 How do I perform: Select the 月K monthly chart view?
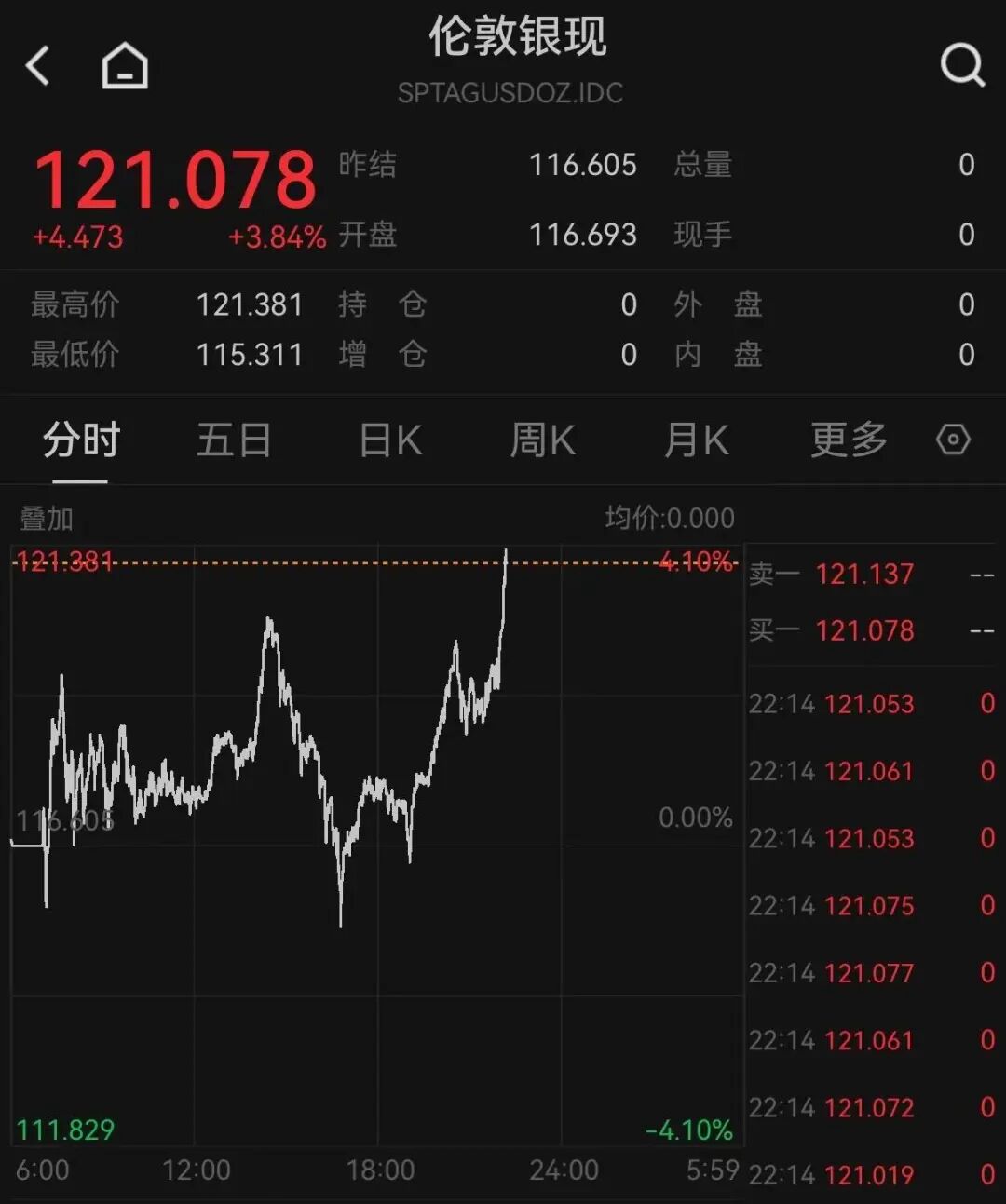pyautogui.click(x=695, y=440)
